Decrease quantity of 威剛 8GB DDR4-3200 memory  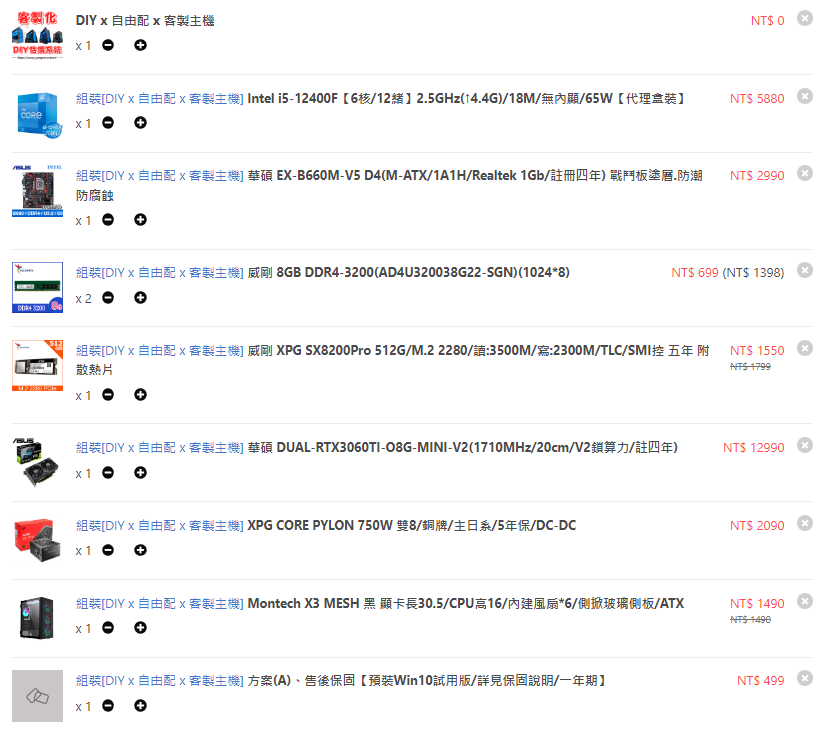click(x=108, y=298)
